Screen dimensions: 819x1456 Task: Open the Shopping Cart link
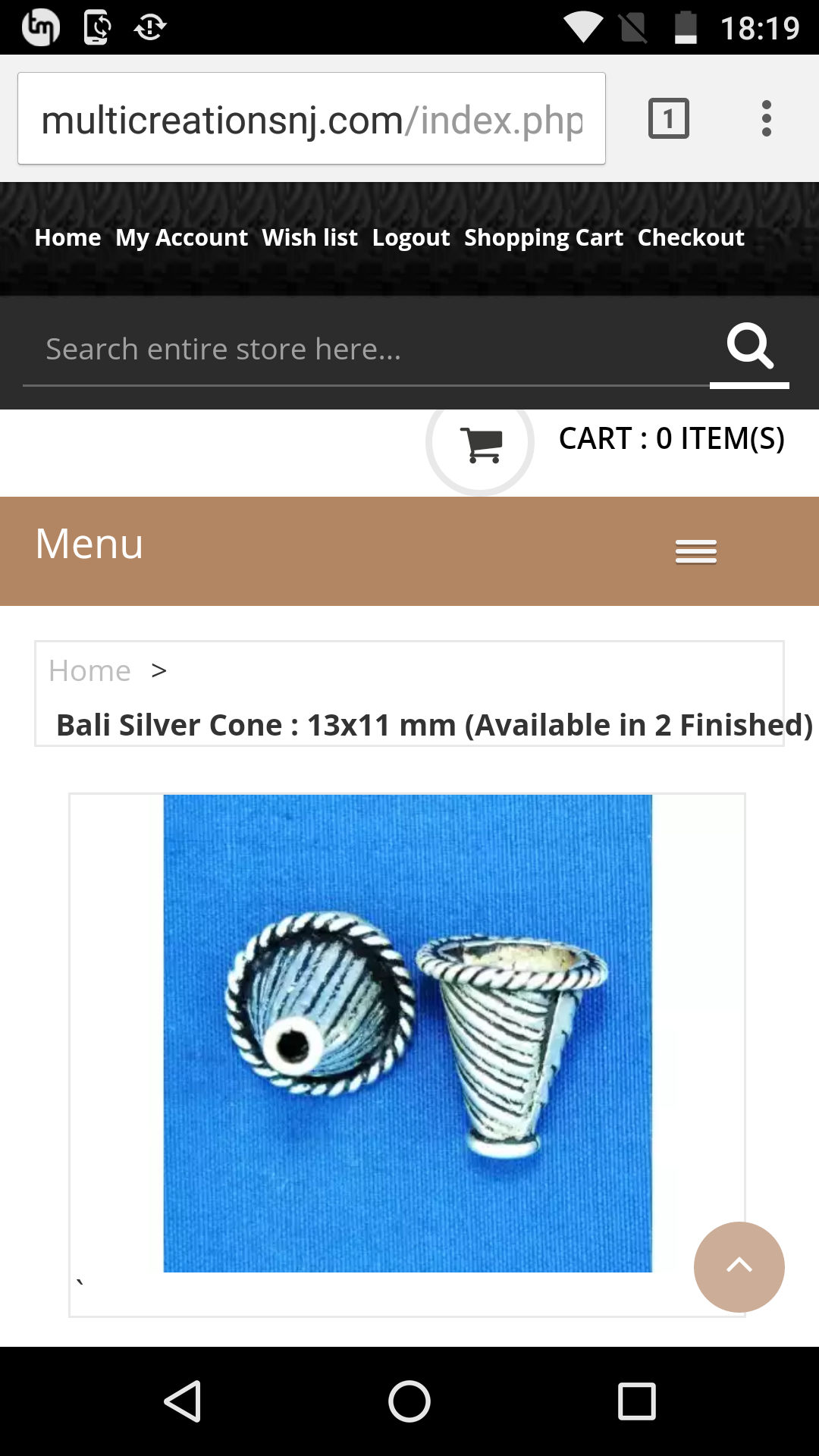543,238
